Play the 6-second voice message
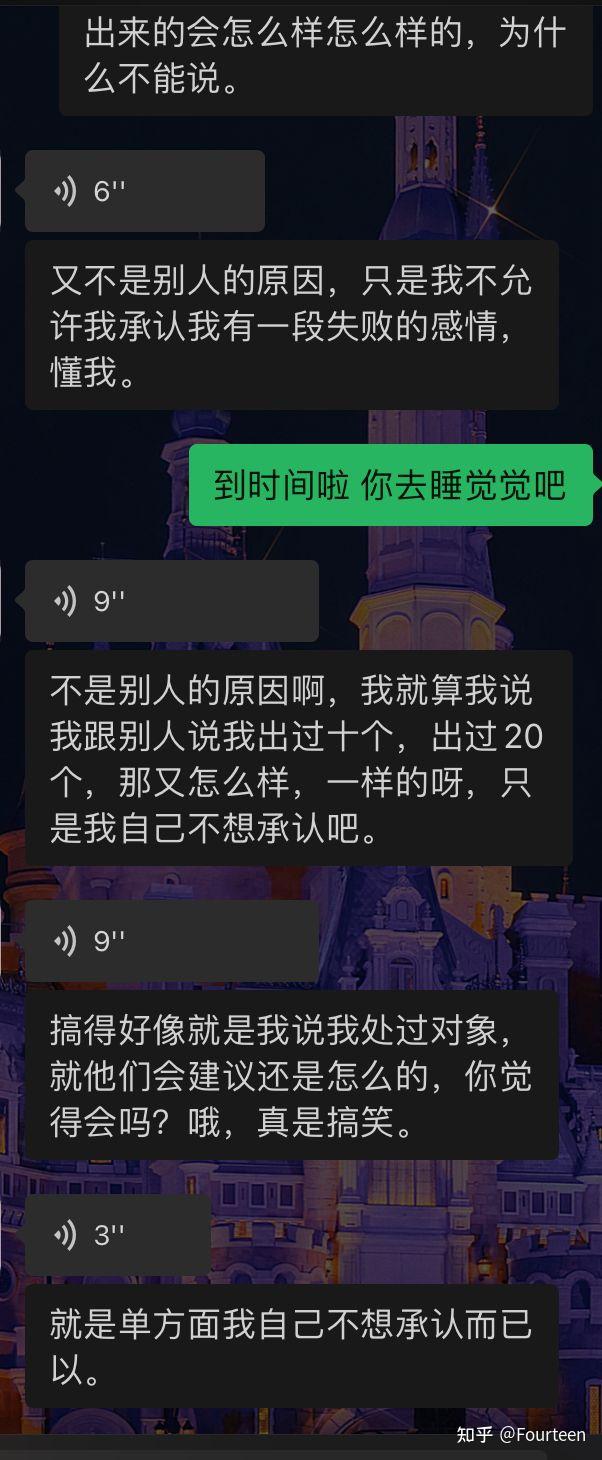 coord(144,191)
